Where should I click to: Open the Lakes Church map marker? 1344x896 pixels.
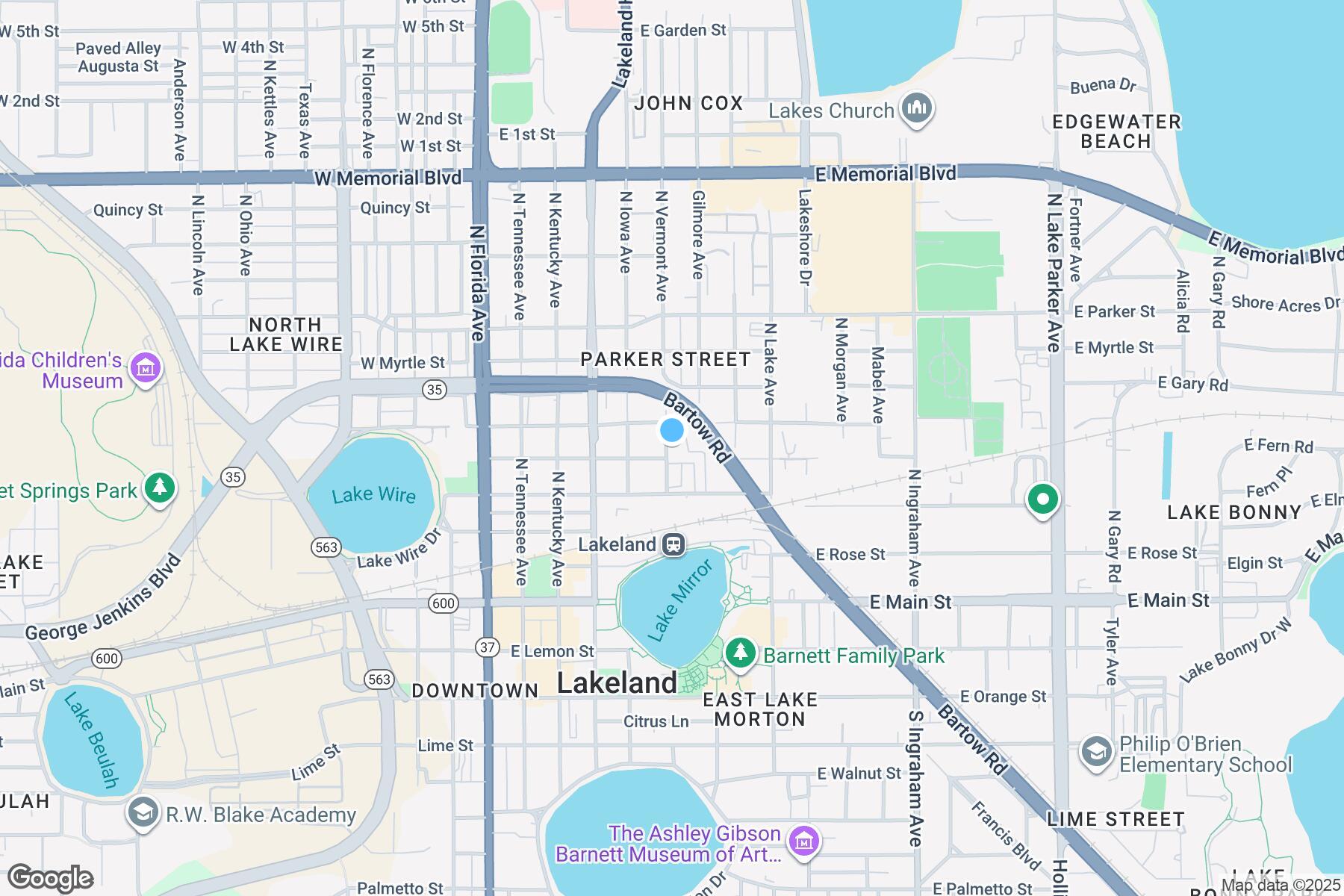click(x=915, y=109)
